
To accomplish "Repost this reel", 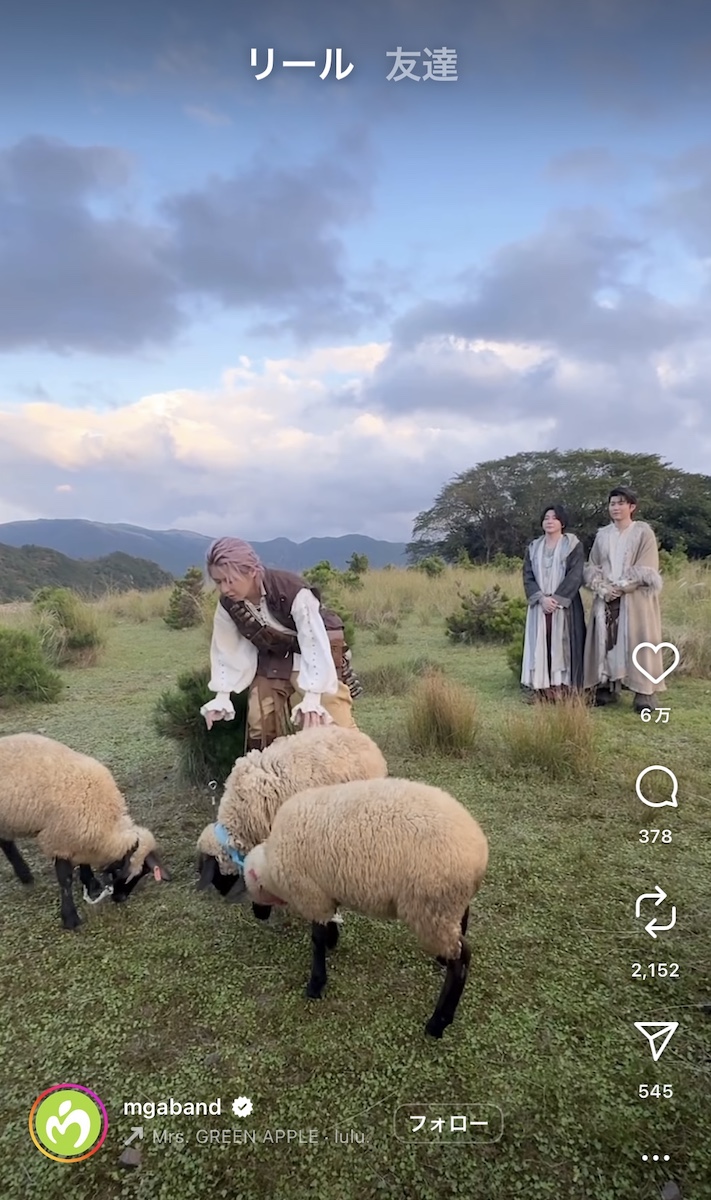I will pos(656,912).
